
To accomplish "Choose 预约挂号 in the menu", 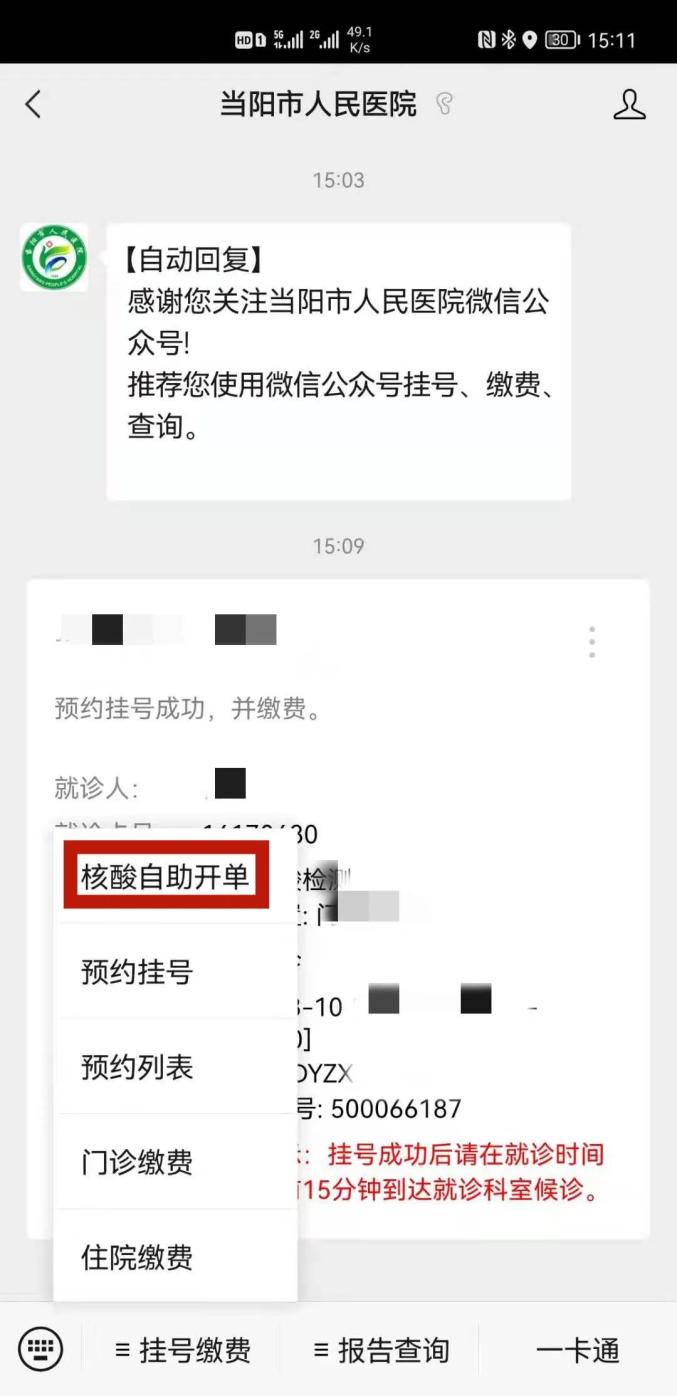I will click(x=175, y=971).
